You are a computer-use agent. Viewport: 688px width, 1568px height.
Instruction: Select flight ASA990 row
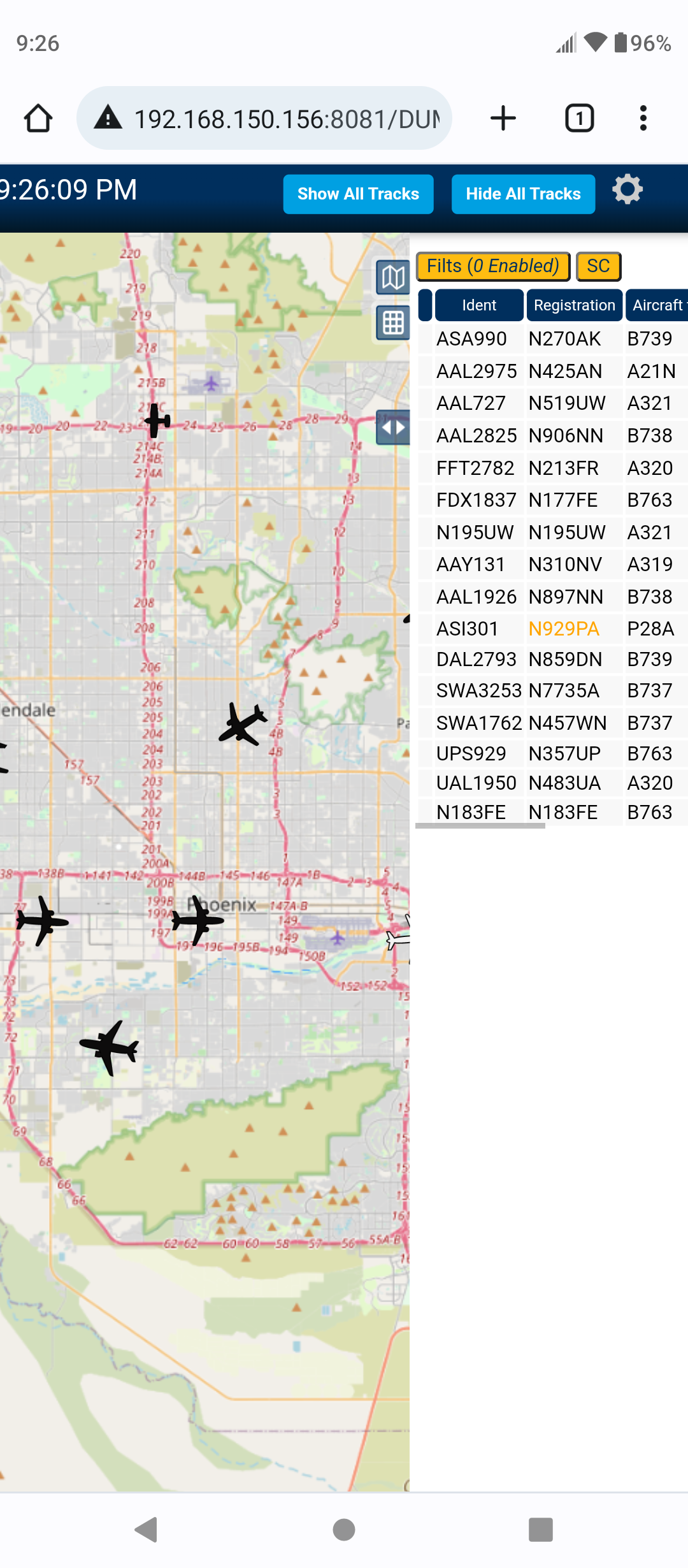[x=552, y=338]
